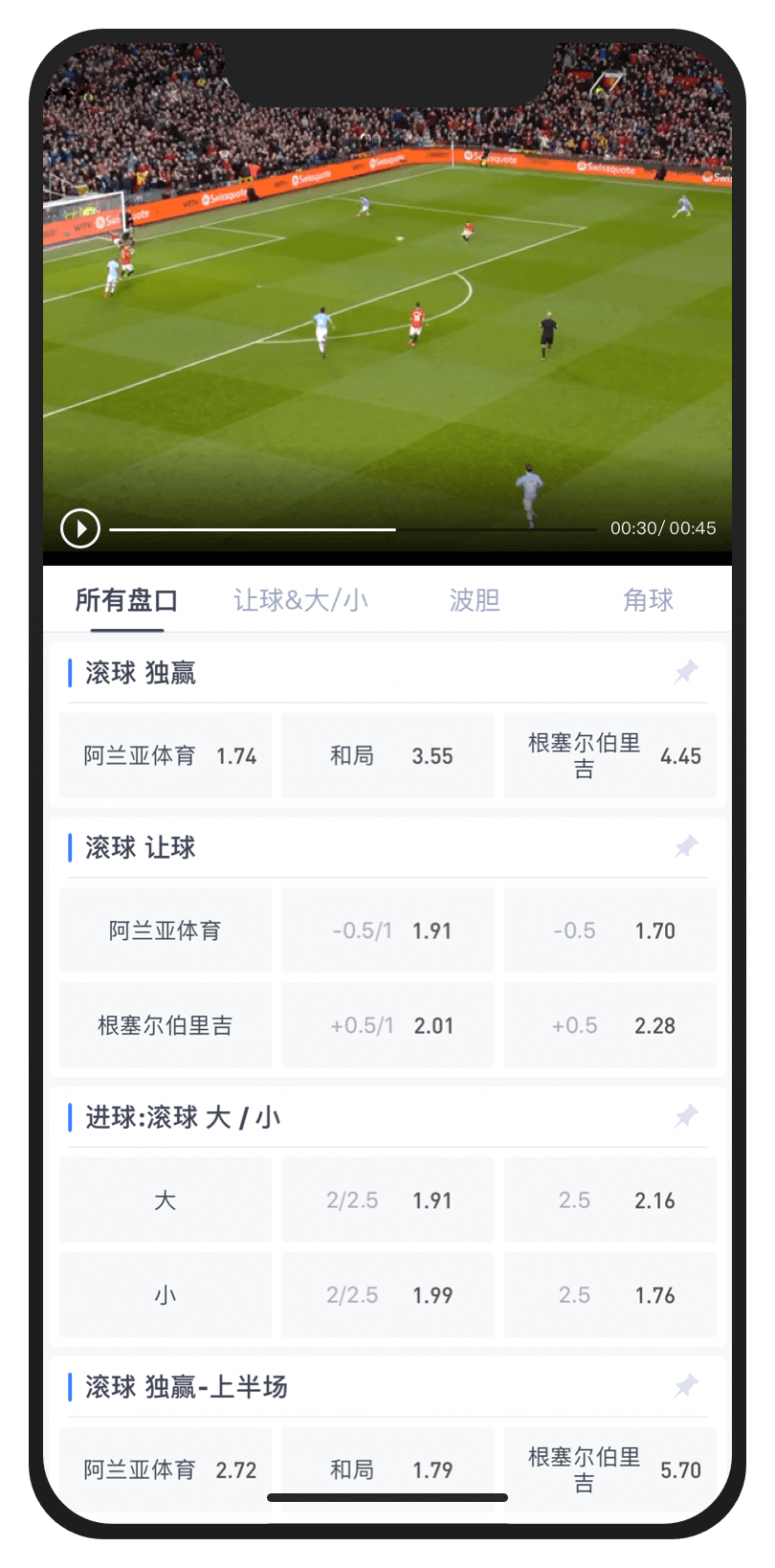775x1568 pixels.
Task: Select 和局 3.55 draw odds
Action: pyautogui.click(x=387, y=755)
